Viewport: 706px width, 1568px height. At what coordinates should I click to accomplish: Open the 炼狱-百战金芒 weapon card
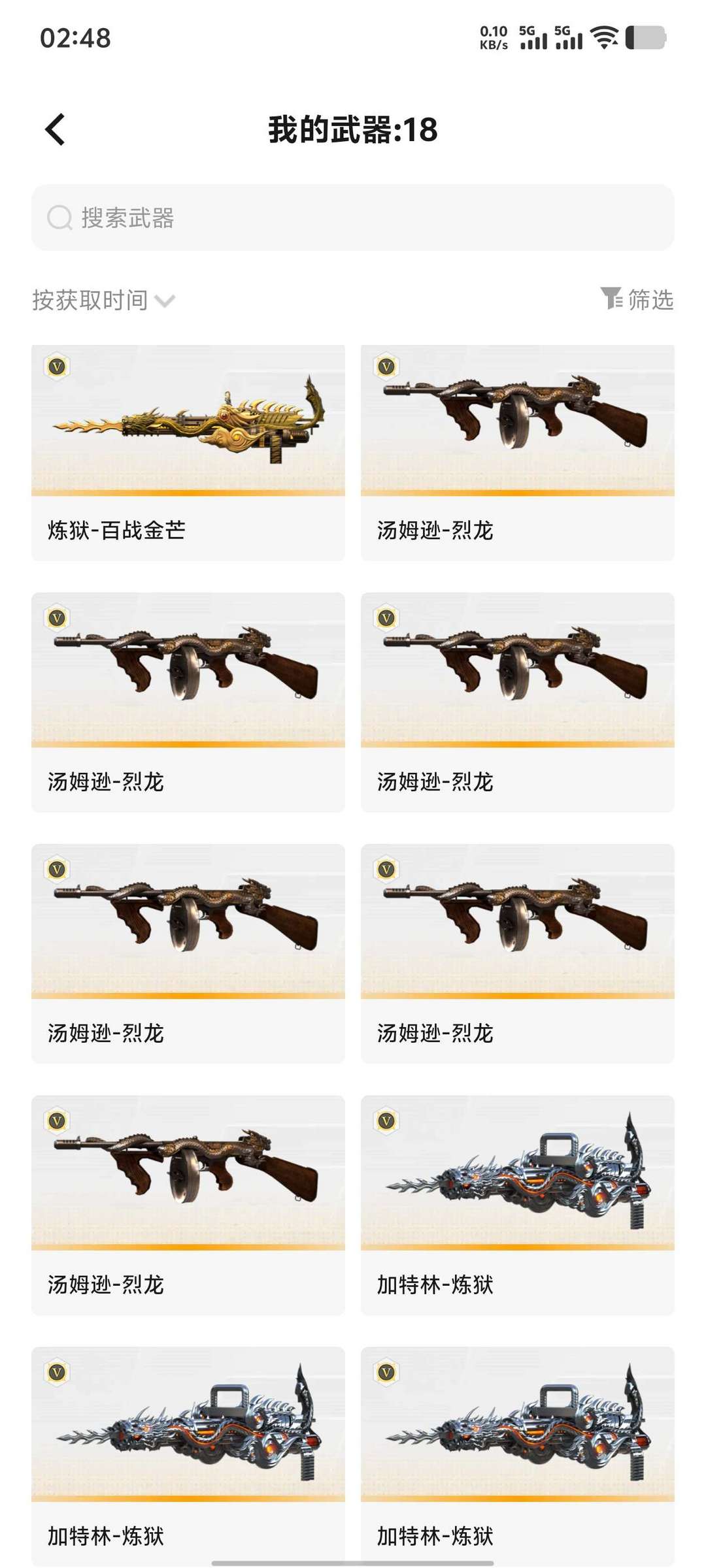coord(188,452)
